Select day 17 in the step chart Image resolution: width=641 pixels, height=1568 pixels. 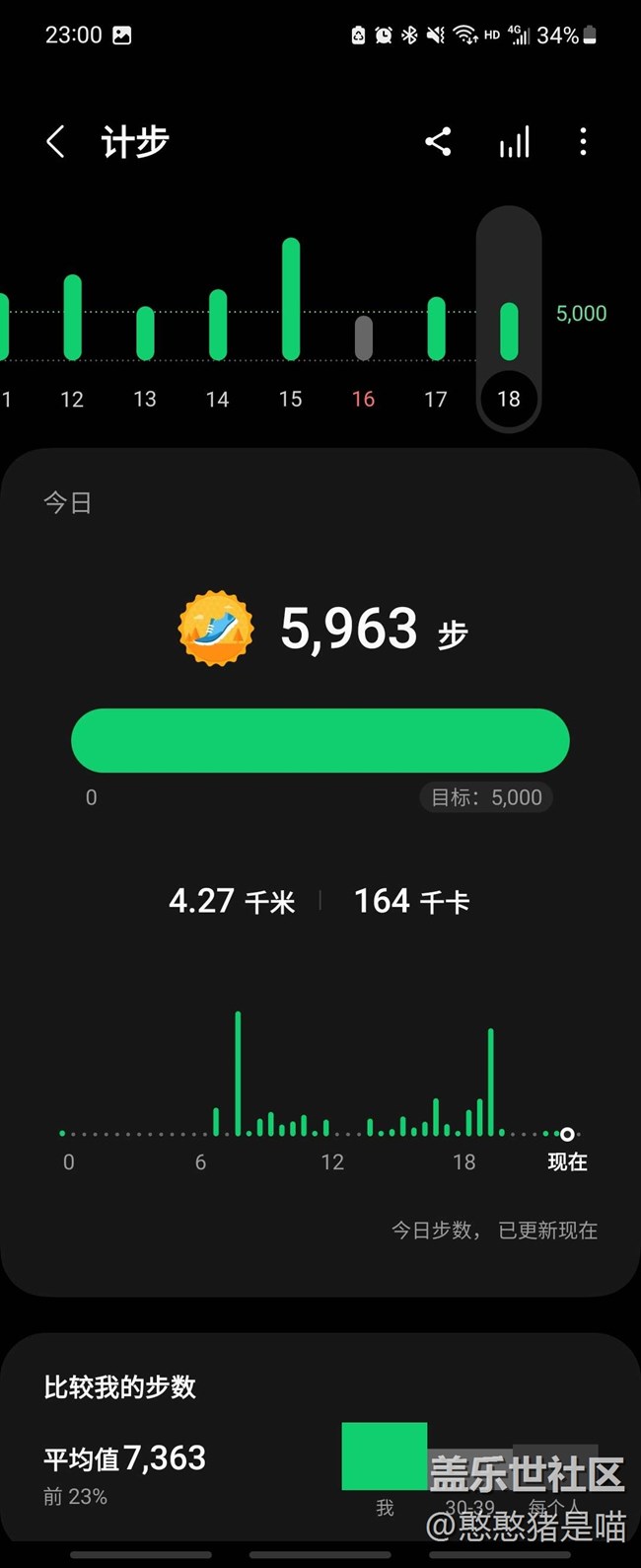[436, 336]
